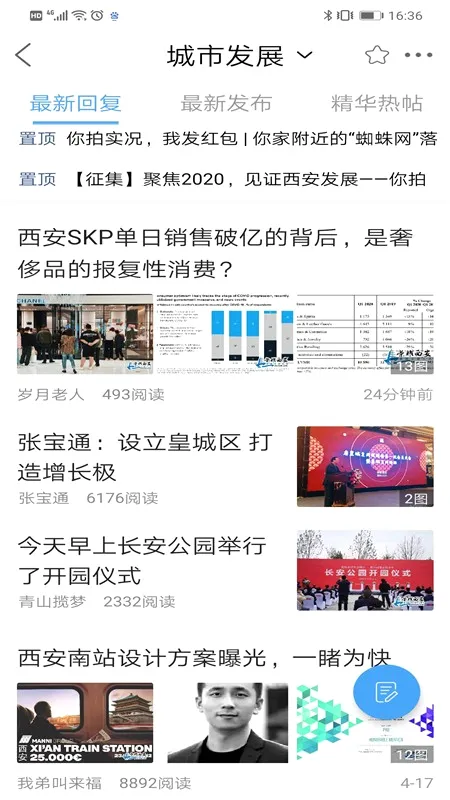This screenshot has width=450, height=800.
Task: Favorite this forum with the star icon
Action: (377, 55)
